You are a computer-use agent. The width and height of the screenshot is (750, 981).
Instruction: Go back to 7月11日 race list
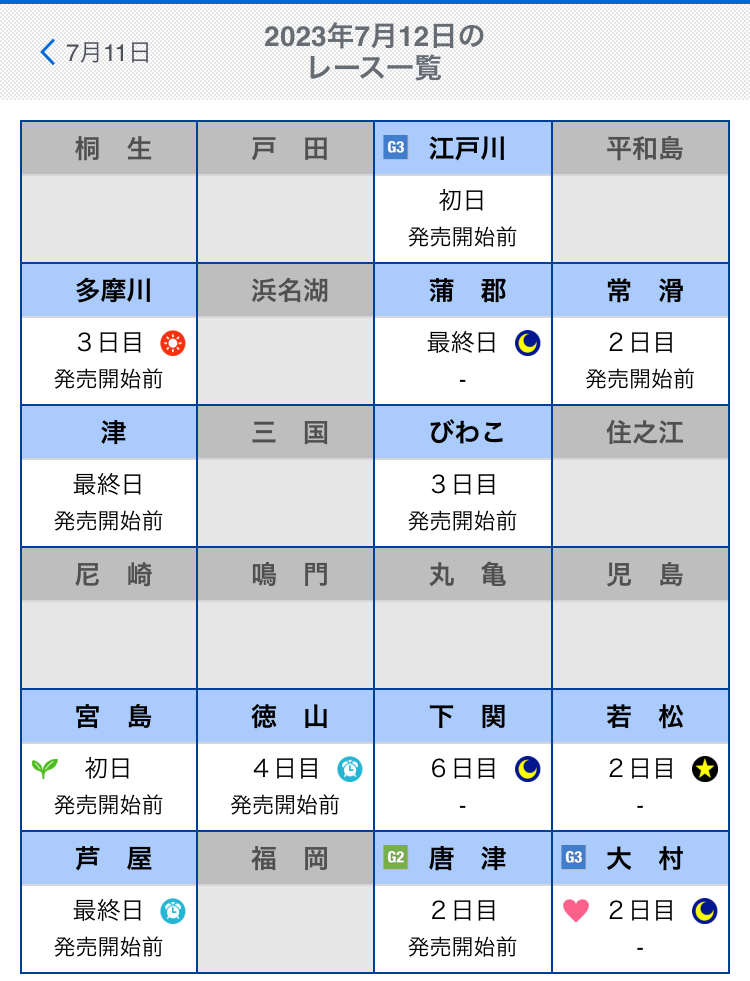point(95,52)
